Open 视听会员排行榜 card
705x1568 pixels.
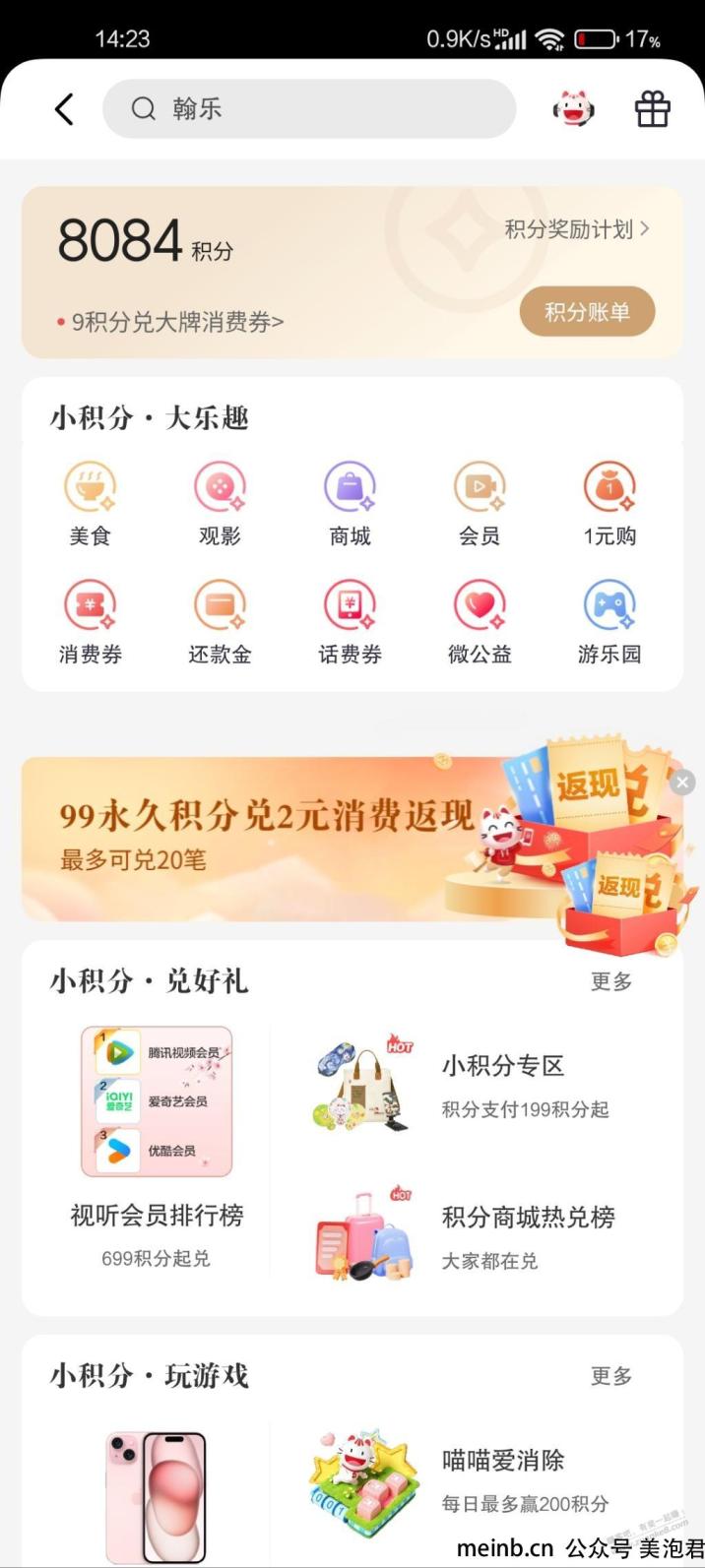coord(157,1147)
